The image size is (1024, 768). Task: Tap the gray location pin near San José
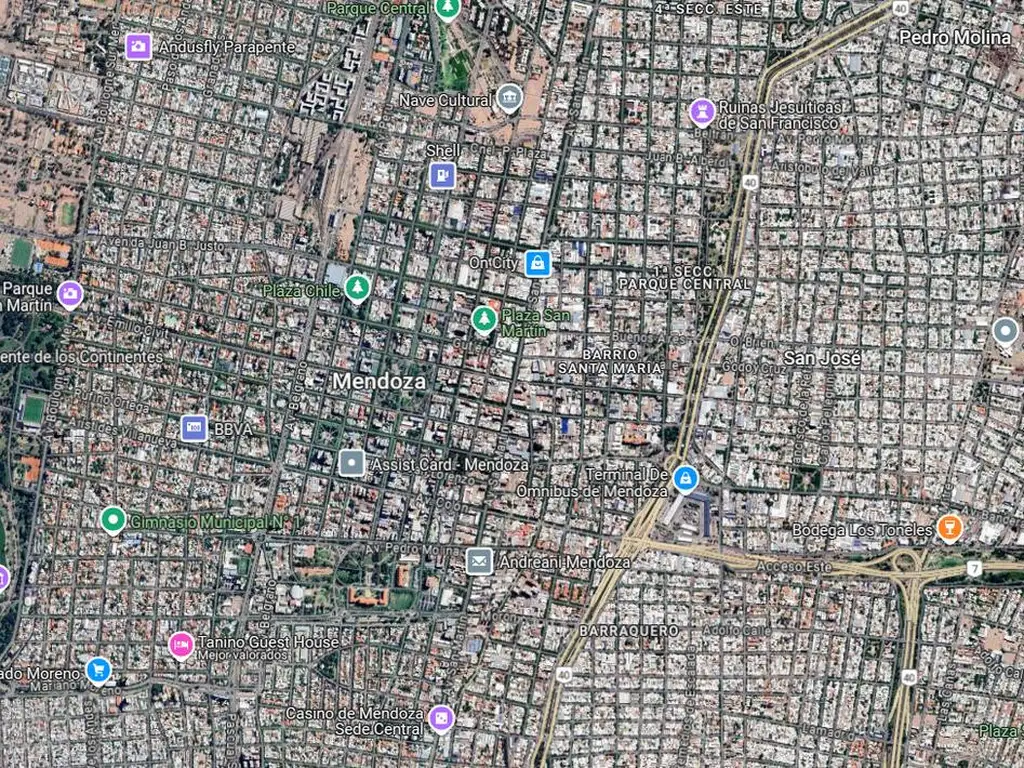(1005, 331)
